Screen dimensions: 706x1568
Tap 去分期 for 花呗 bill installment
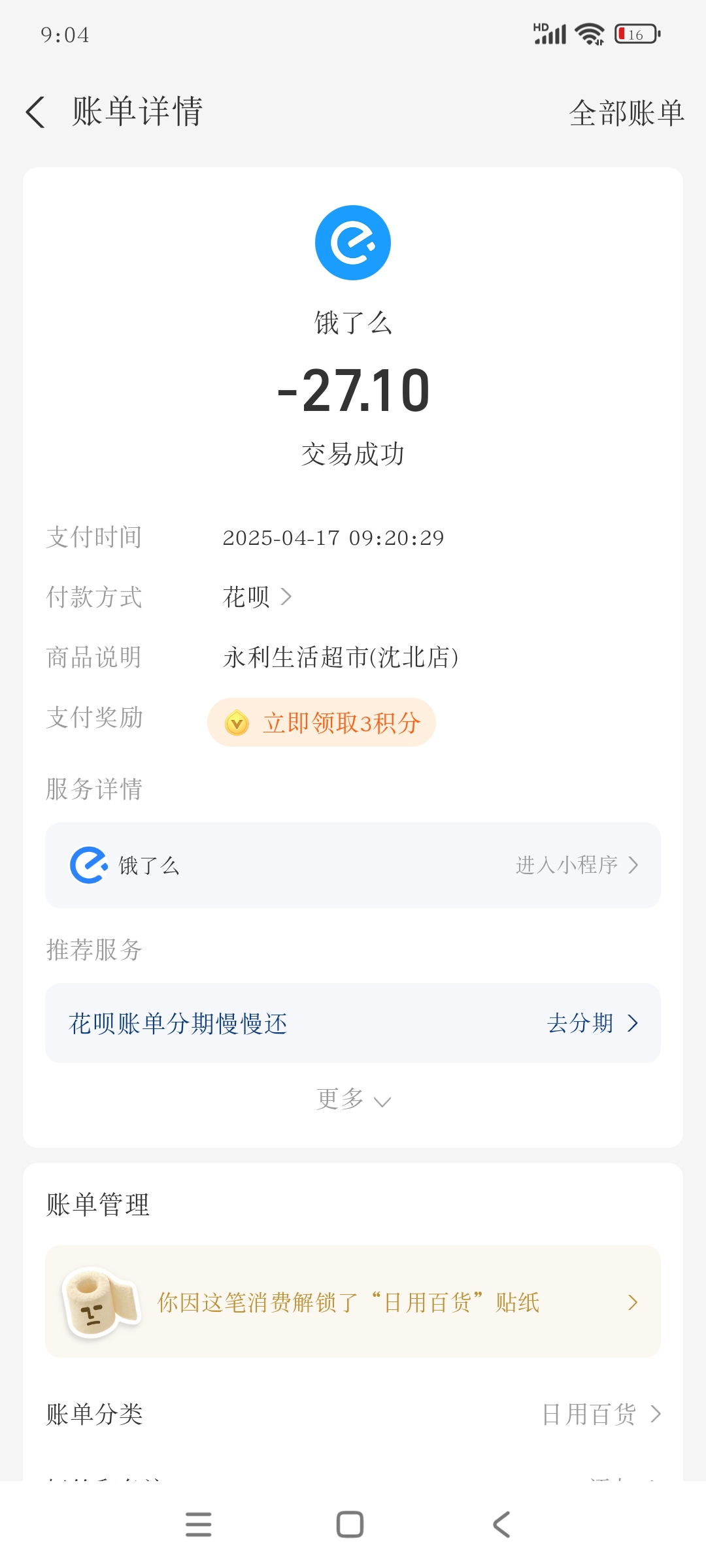click(592, 1023)
